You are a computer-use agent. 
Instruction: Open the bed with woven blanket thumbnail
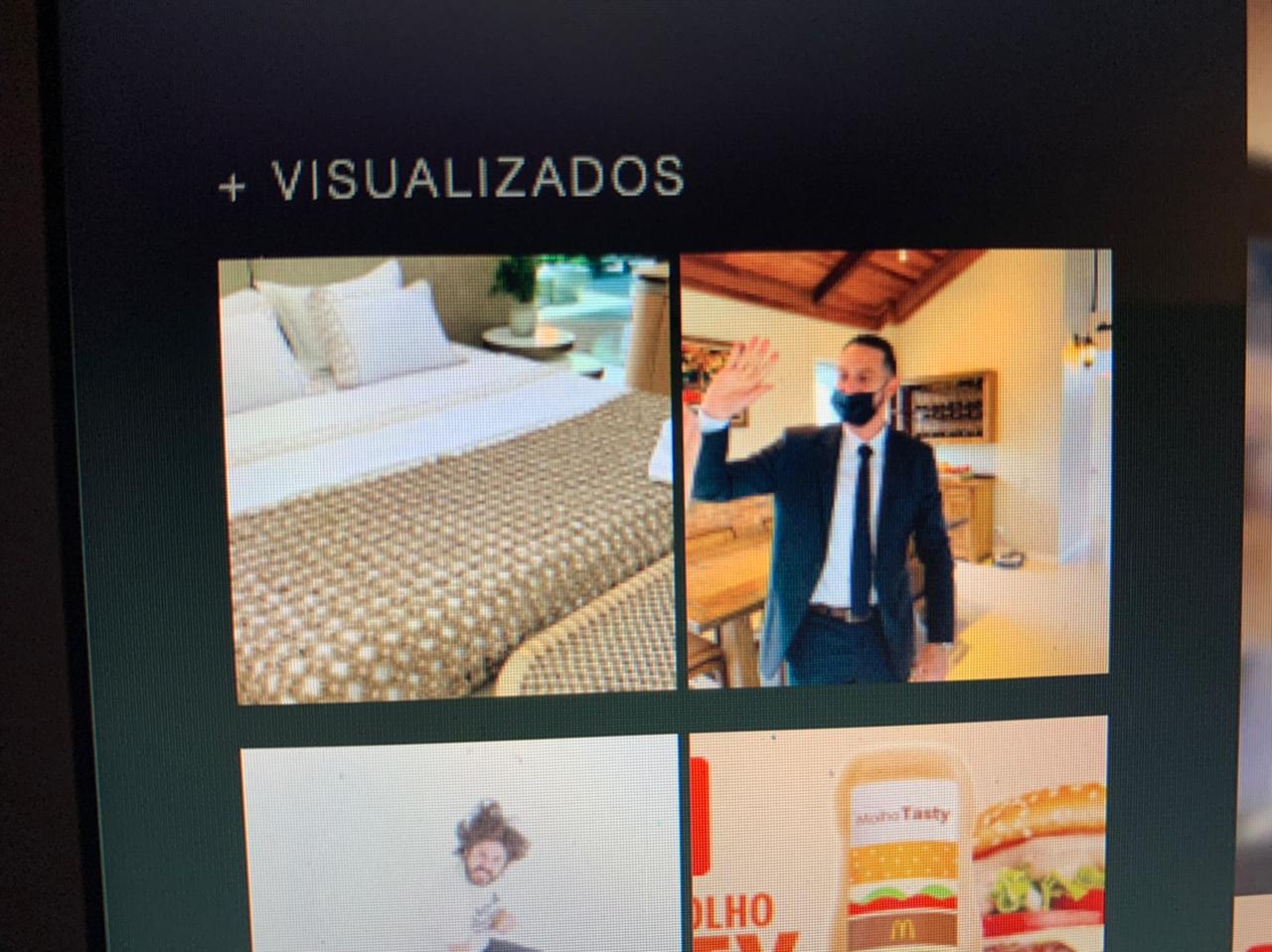pos(449,477)
